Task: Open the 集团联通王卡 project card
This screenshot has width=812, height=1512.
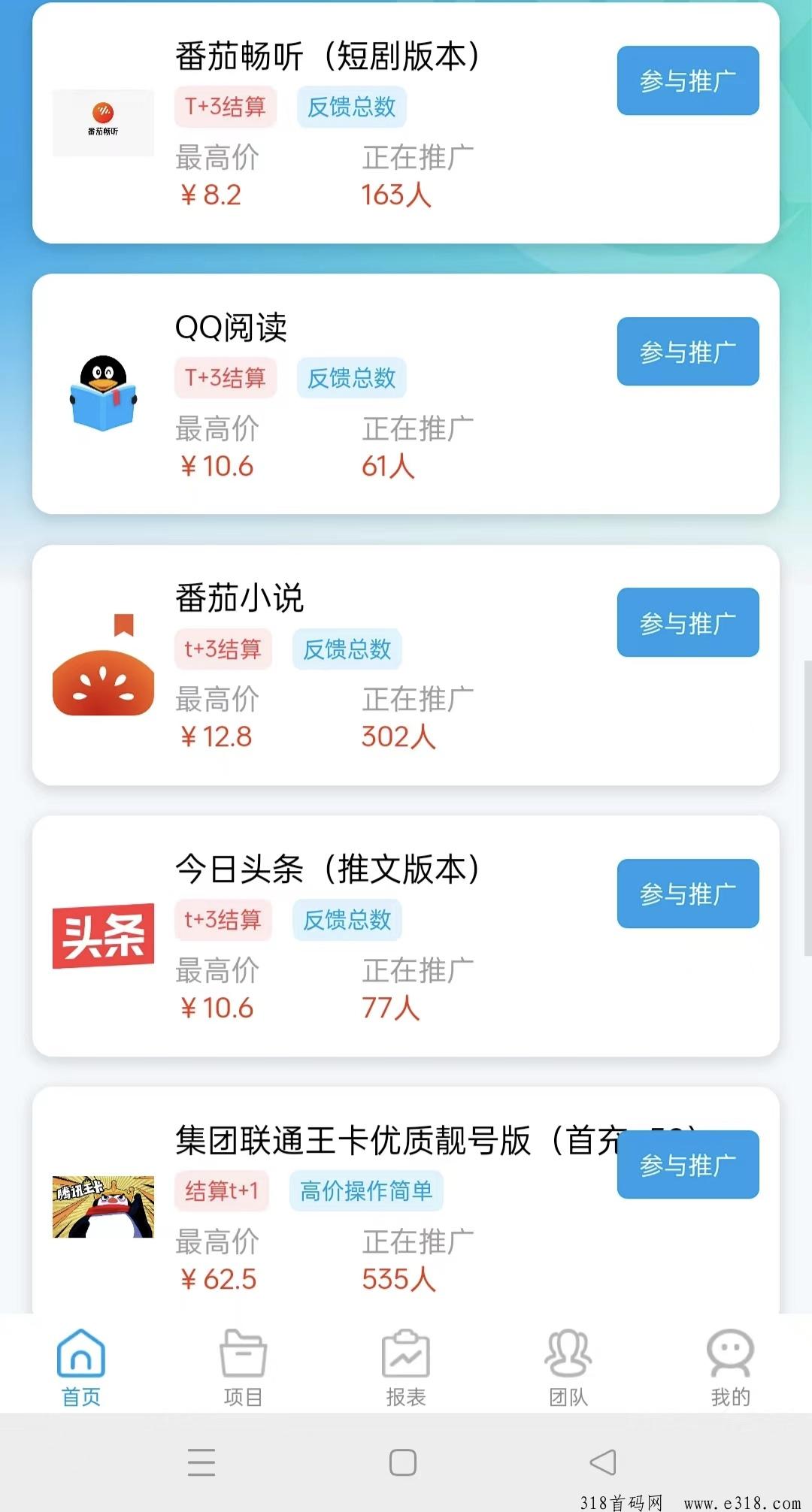Action: [x=406, y=1200]
